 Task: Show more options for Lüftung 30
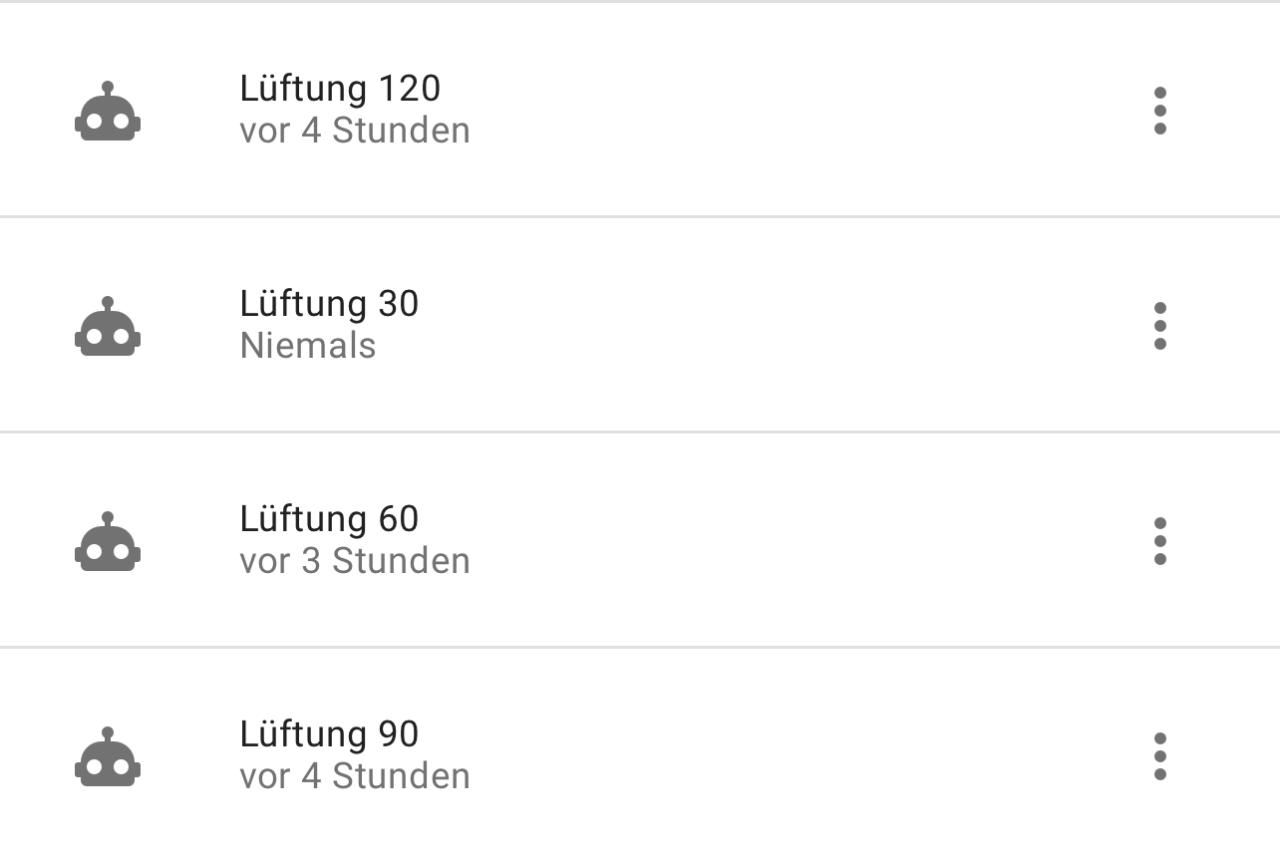click(x=1160, y=325)
